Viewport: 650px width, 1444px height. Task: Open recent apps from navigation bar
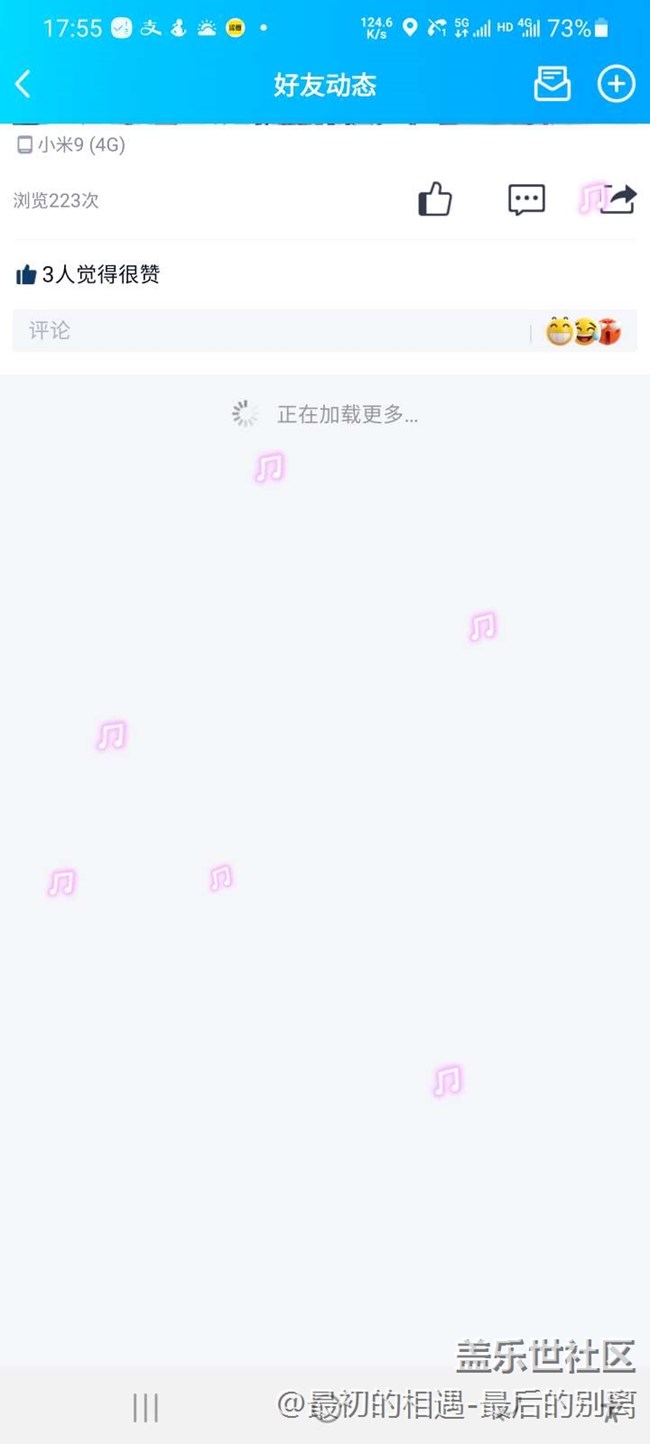tap(146, 1407)
